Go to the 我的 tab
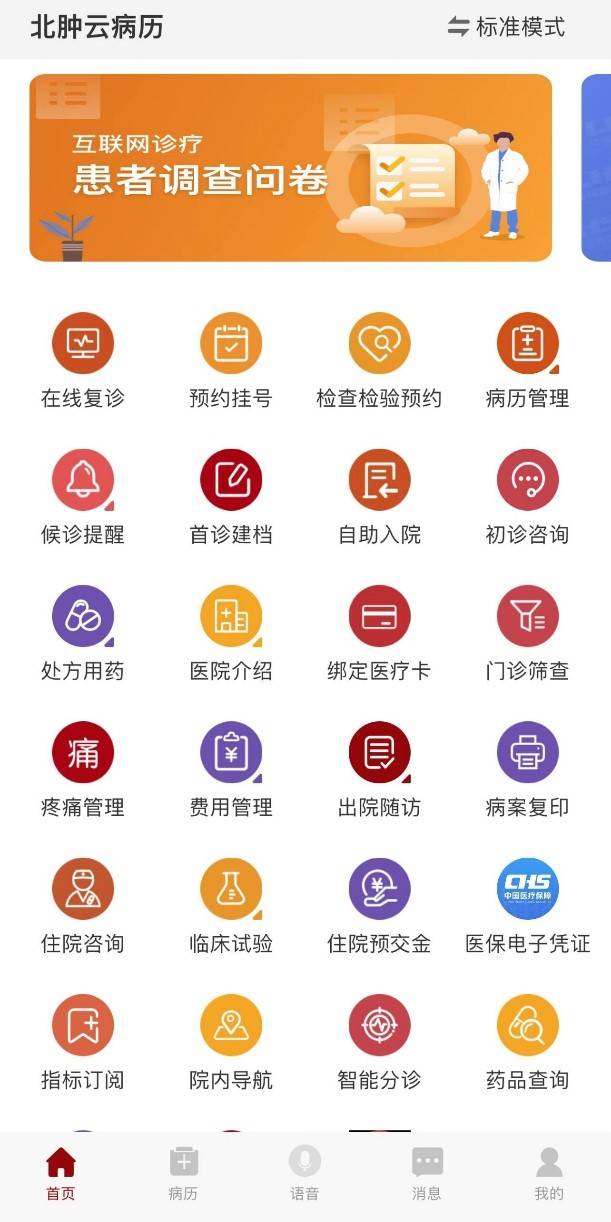Image resolution: width=611 pixels, height=1222 pixels. (x=549, y=1174)
